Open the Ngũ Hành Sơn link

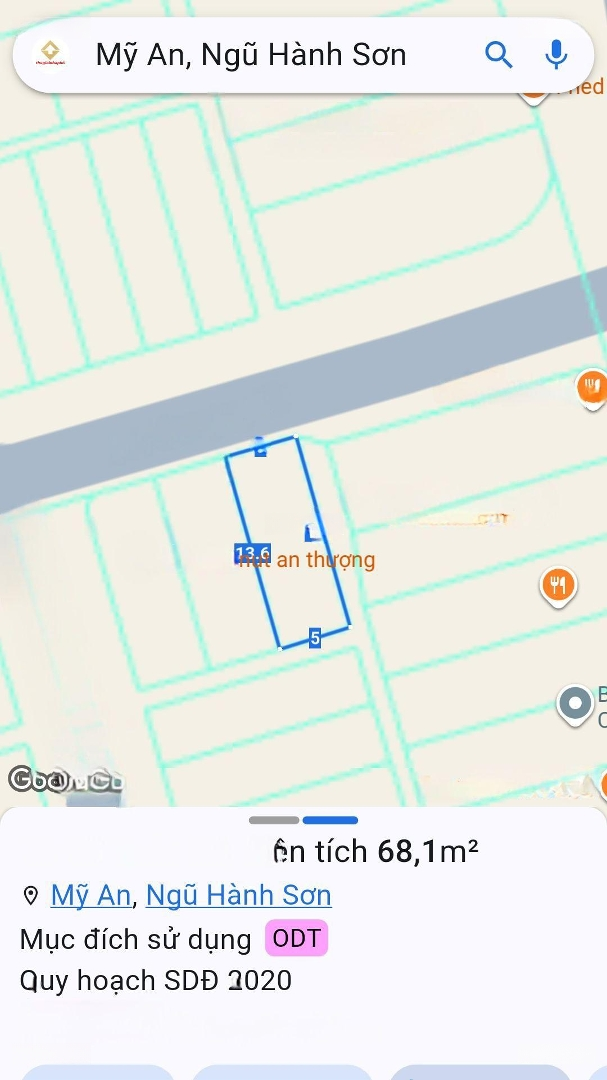(x=238, y=895)
